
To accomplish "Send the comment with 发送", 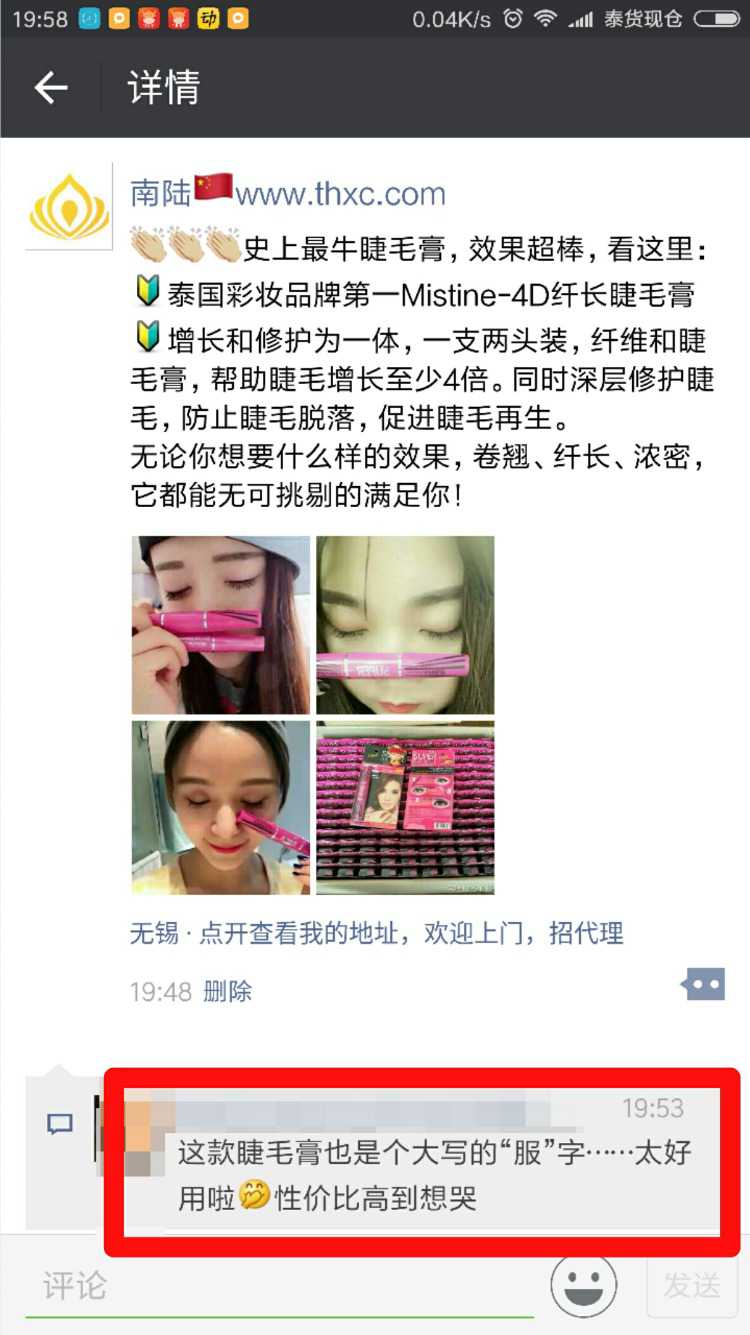I will pyautogui.click(x=692, y=1286).
